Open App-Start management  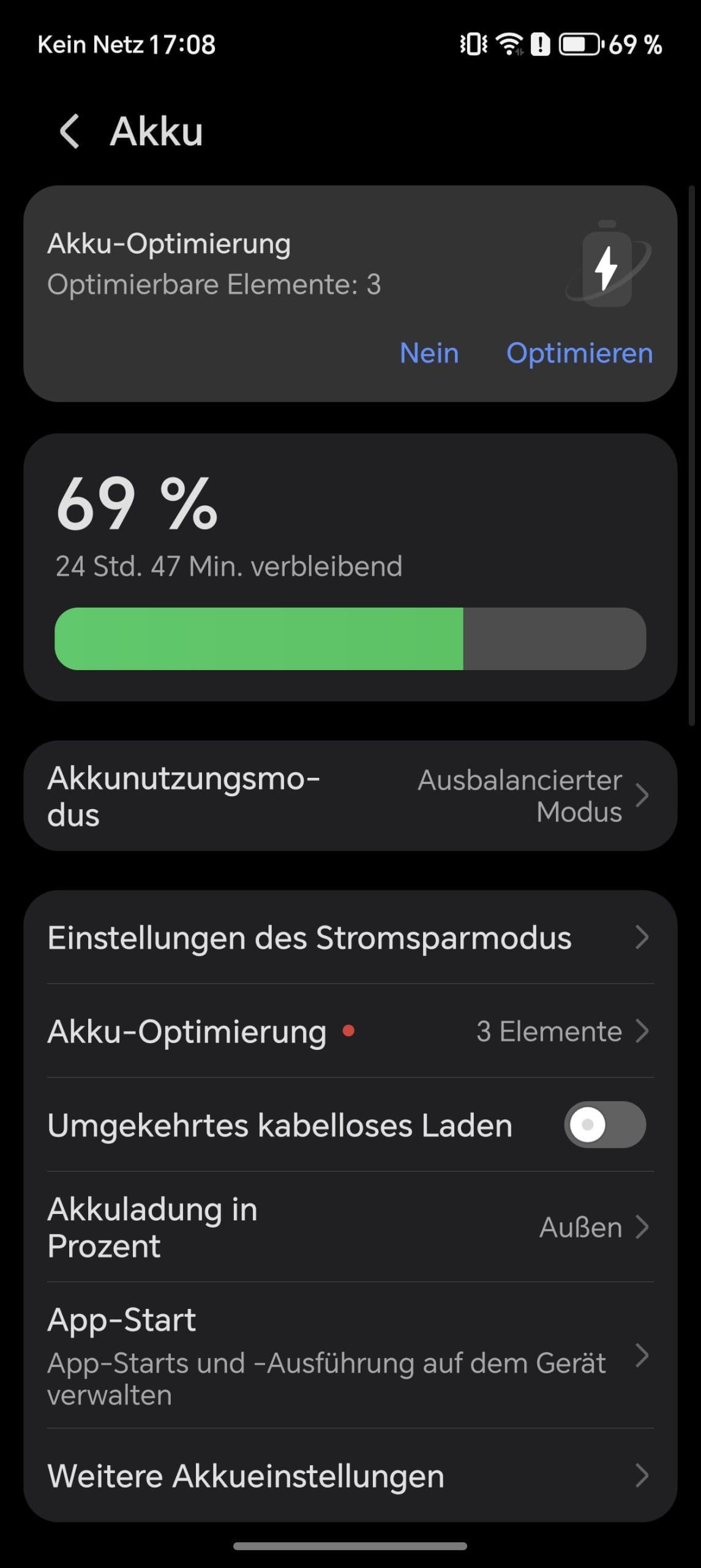point(350,1355)
